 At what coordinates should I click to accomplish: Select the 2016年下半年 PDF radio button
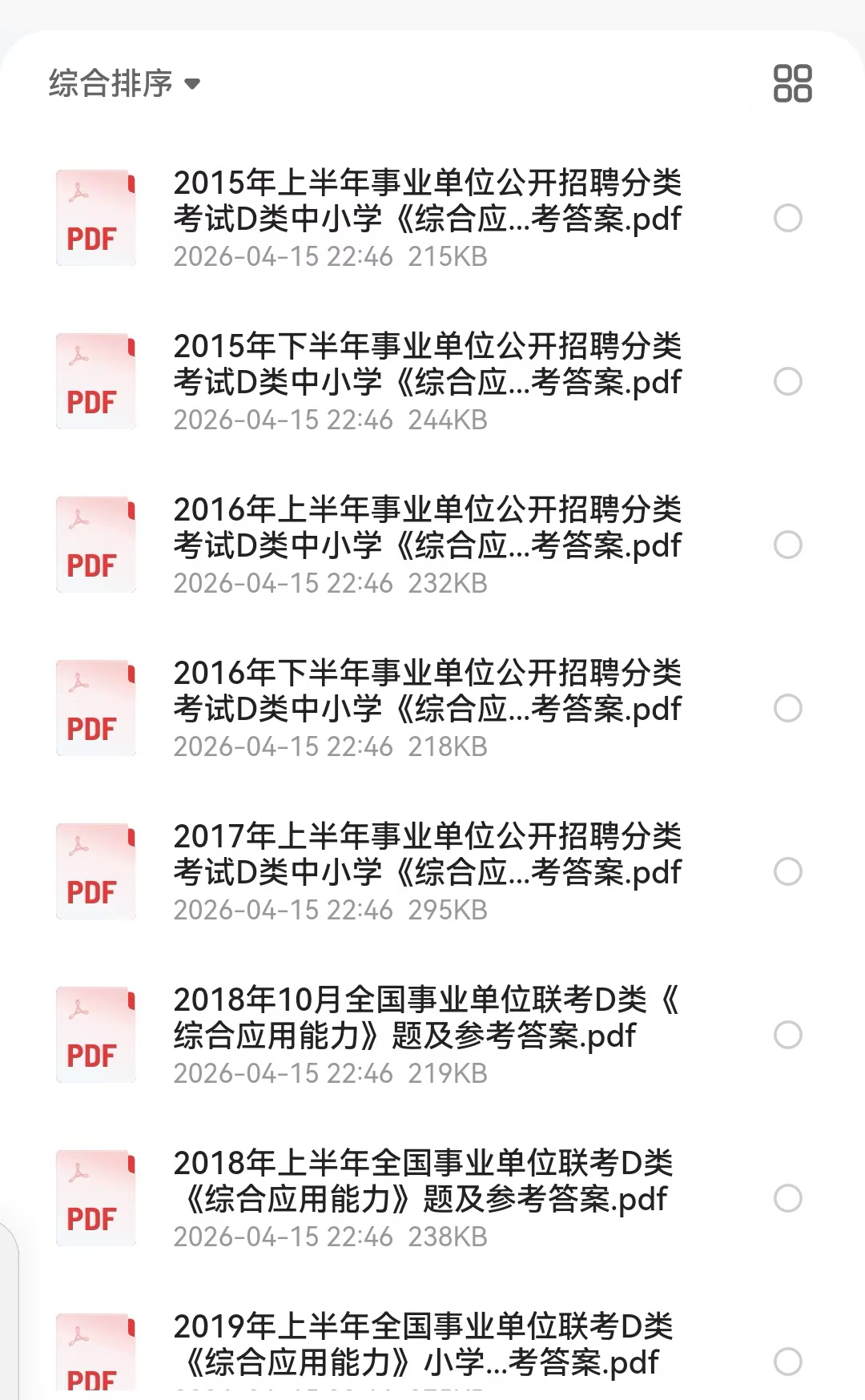point(788,708)
